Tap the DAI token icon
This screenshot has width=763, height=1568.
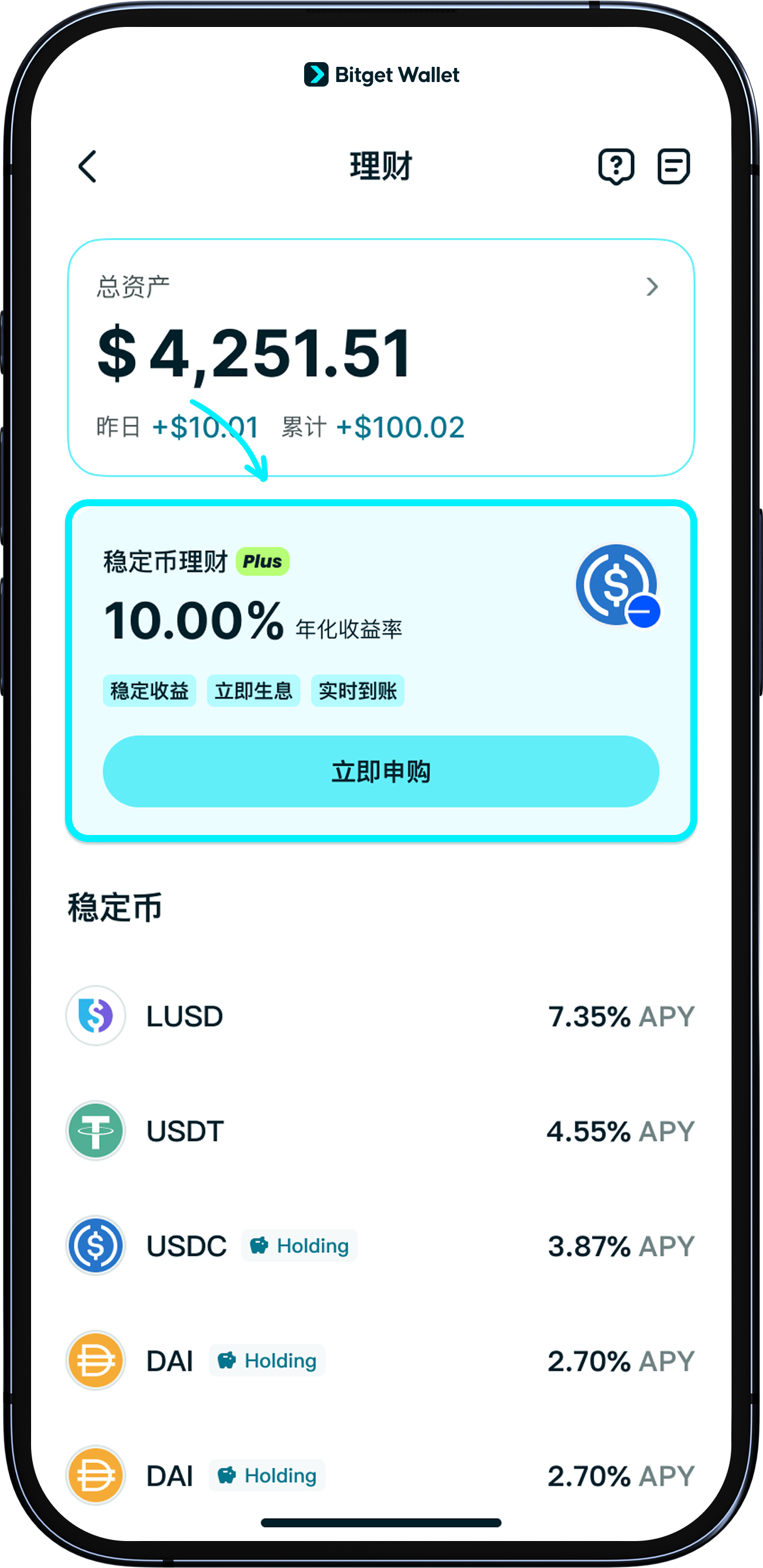click(96, 1361)
